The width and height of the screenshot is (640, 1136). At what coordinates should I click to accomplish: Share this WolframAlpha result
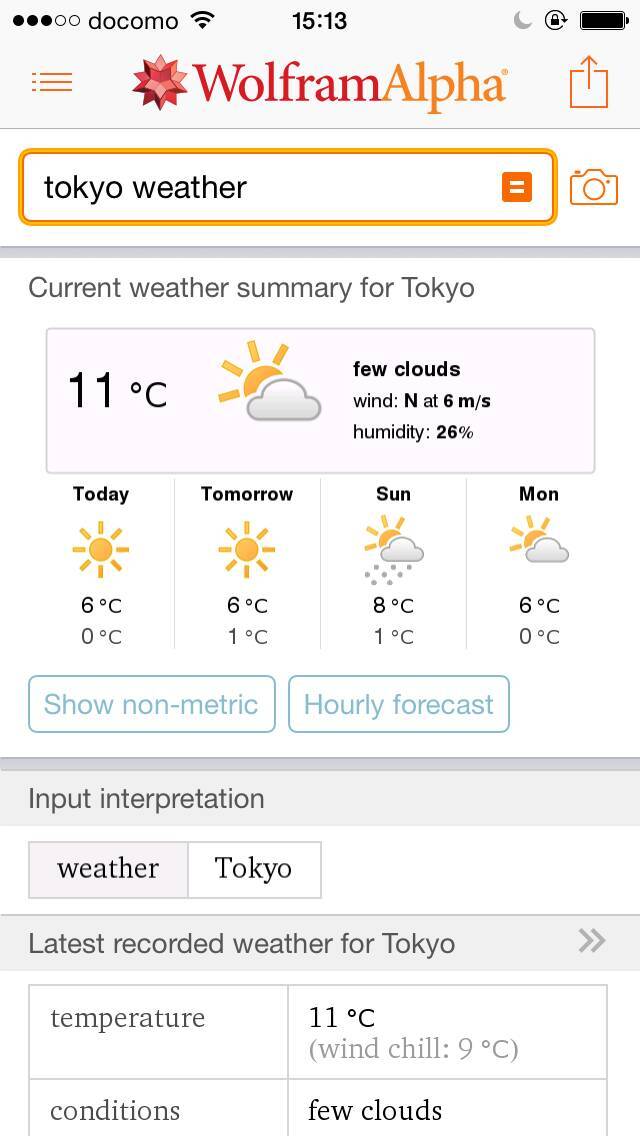point(589,81)
